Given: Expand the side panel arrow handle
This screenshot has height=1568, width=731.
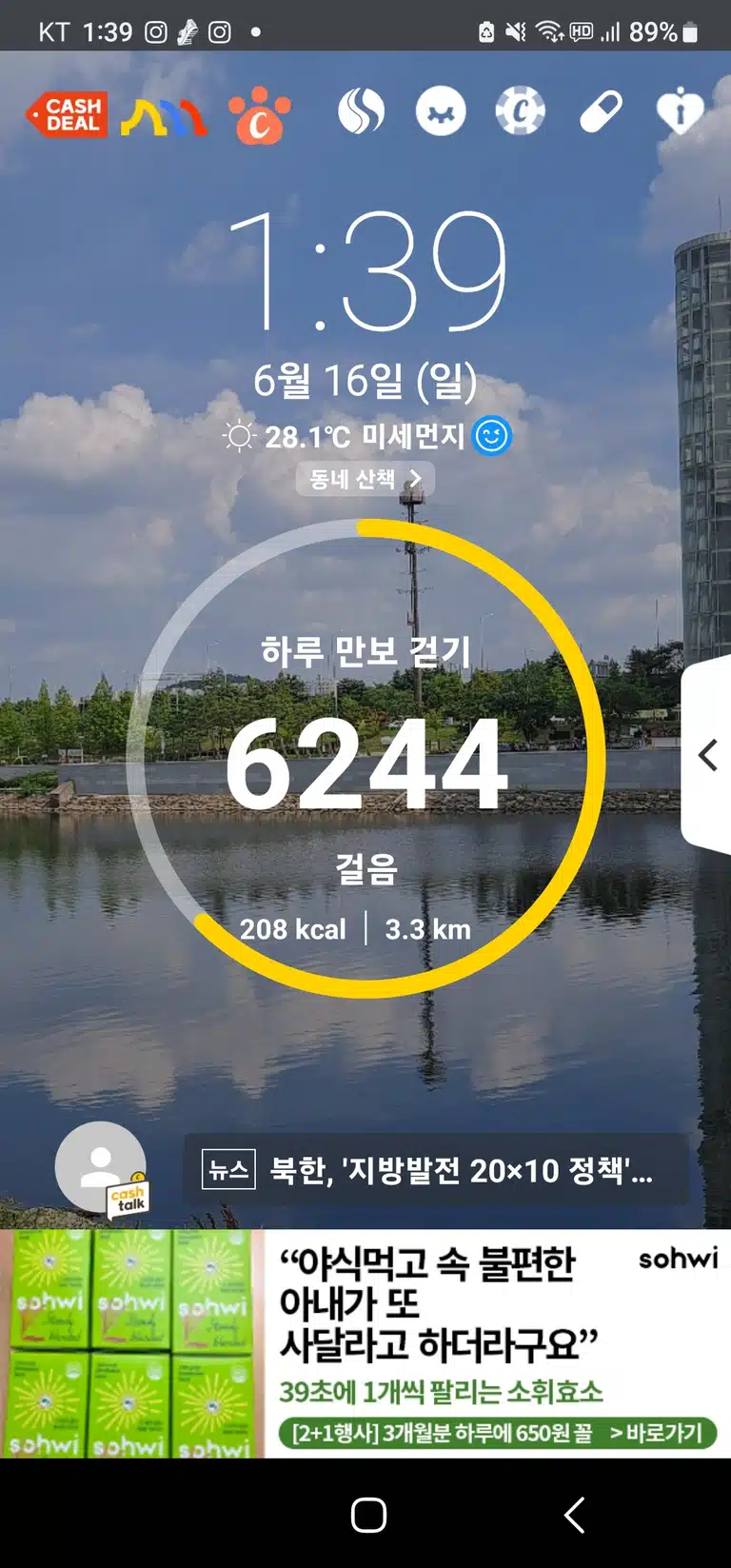Looking at the screenshot, I should tap(707, 755).
